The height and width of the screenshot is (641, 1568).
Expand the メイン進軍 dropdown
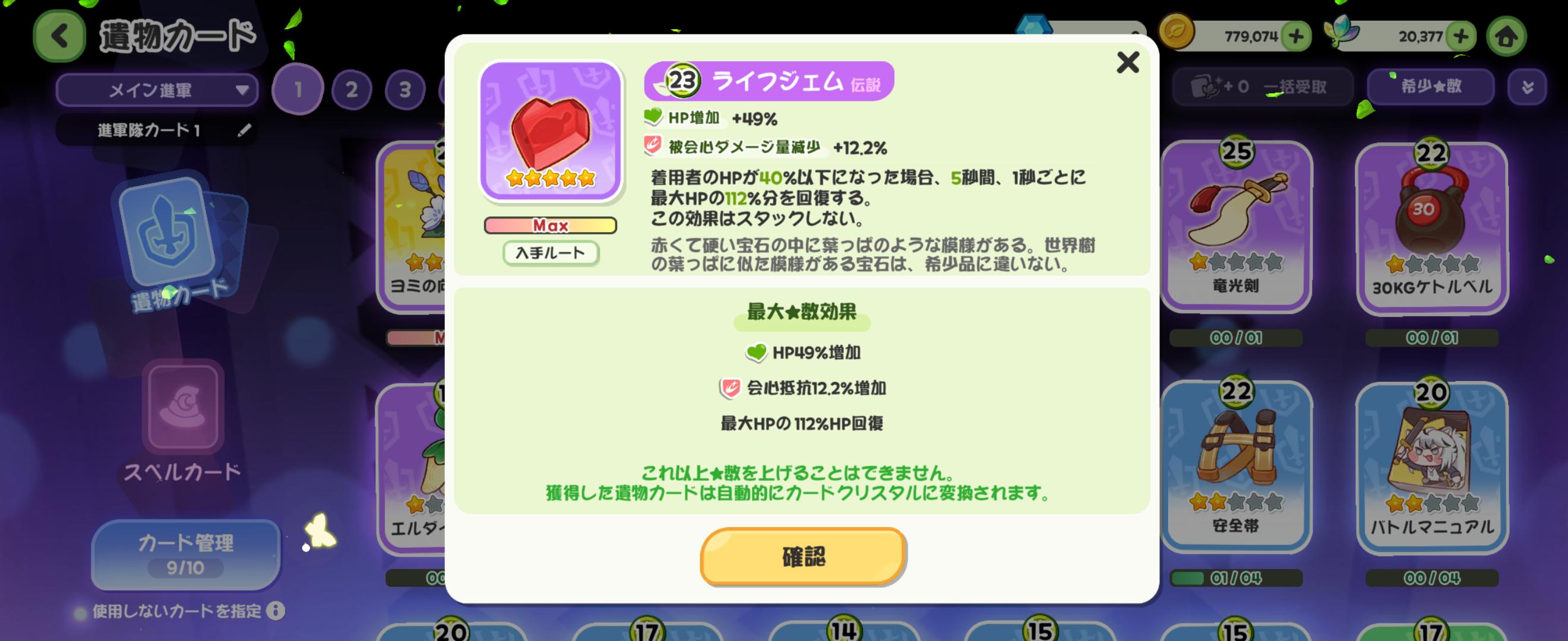[x=157, y=90]
